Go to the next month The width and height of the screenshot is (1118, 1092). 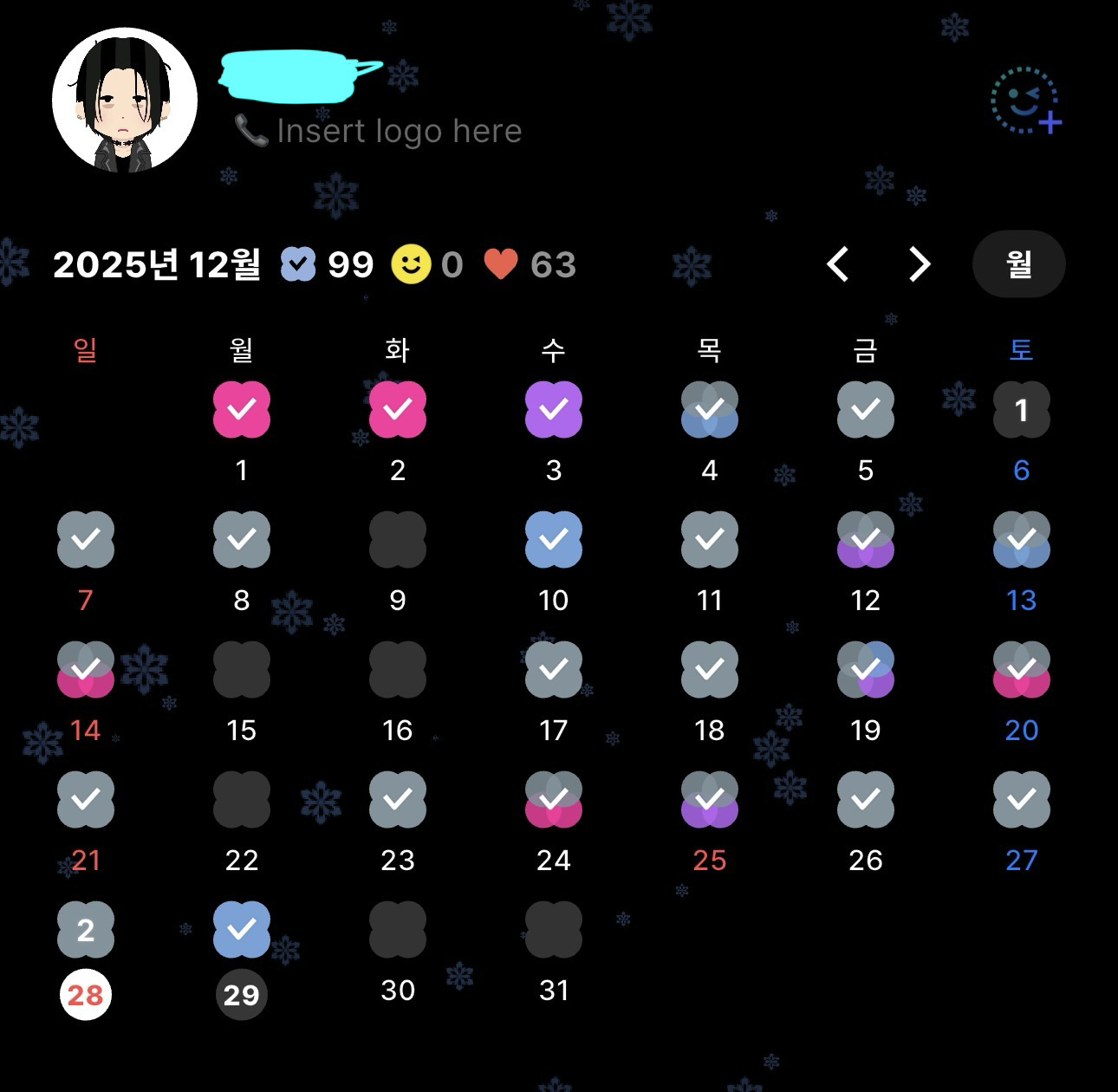[919, 264]
